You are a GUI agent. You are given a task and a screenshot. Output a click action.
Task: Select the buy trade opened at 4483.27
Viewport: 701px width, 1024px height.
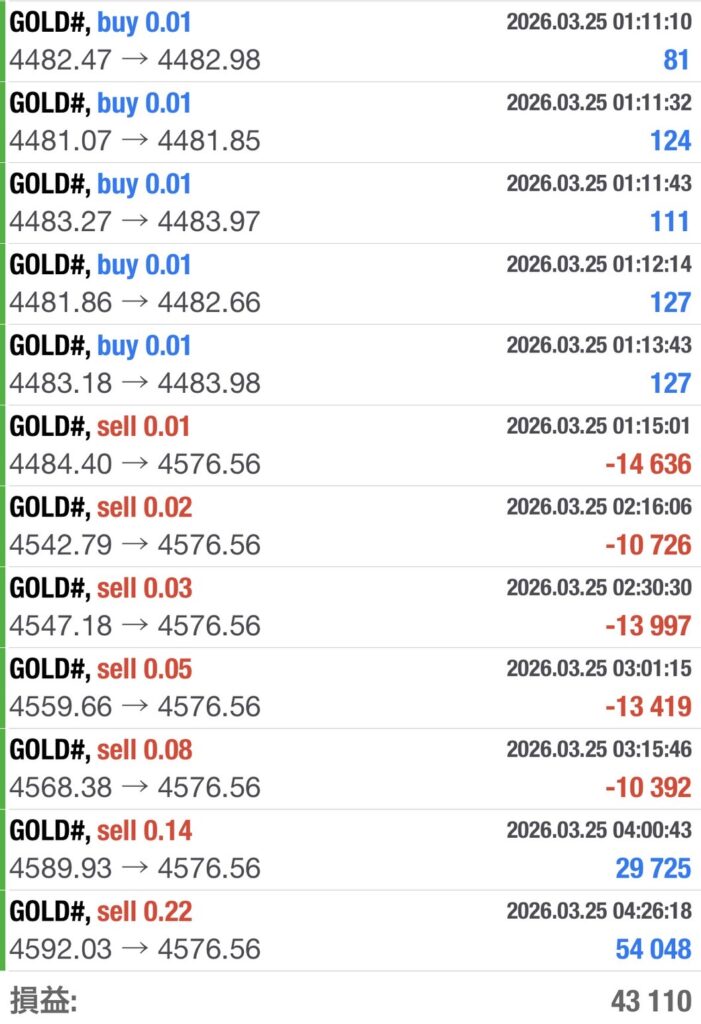click(350, 203)
